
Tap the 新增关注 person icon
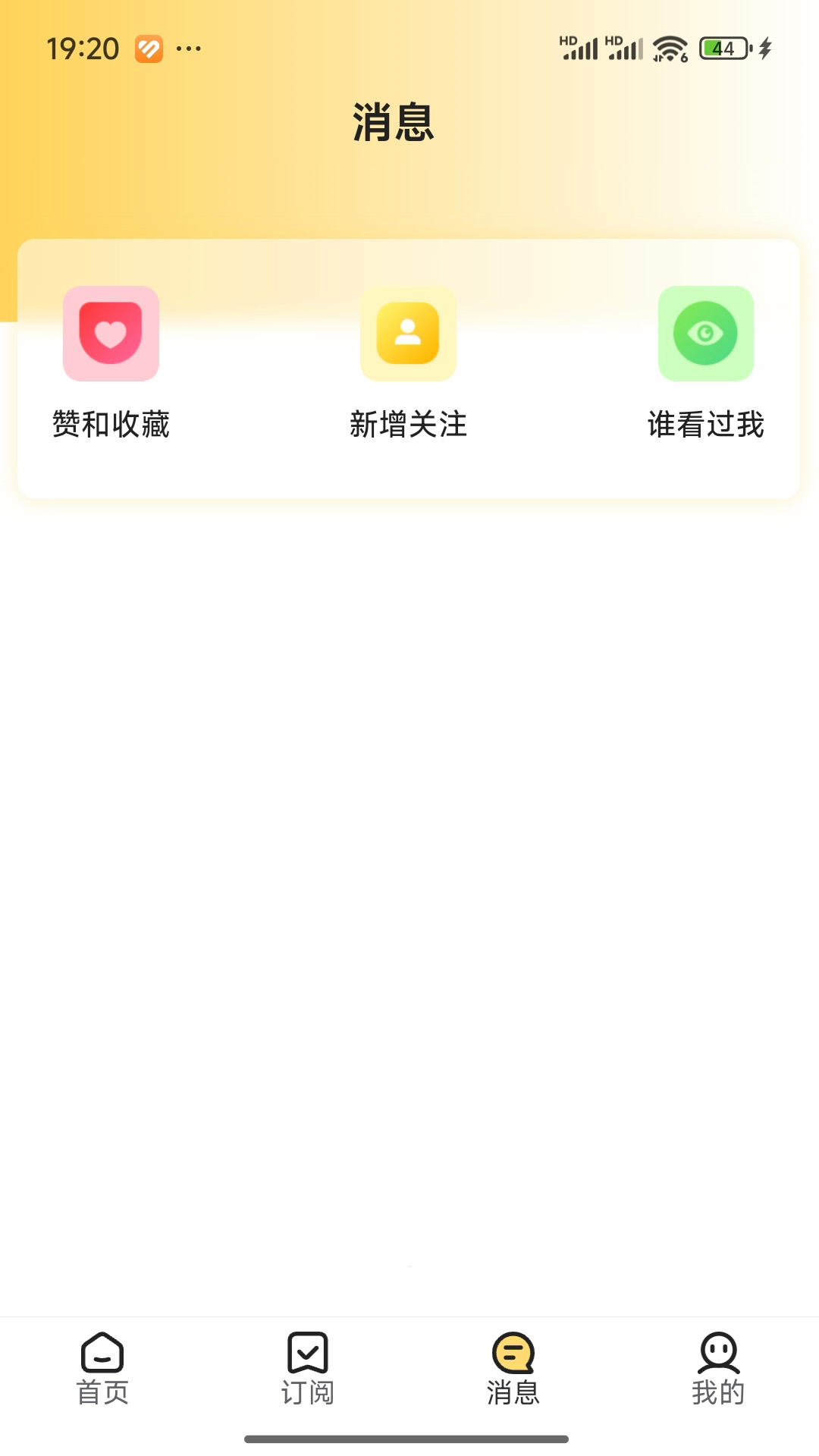point(409,334)
